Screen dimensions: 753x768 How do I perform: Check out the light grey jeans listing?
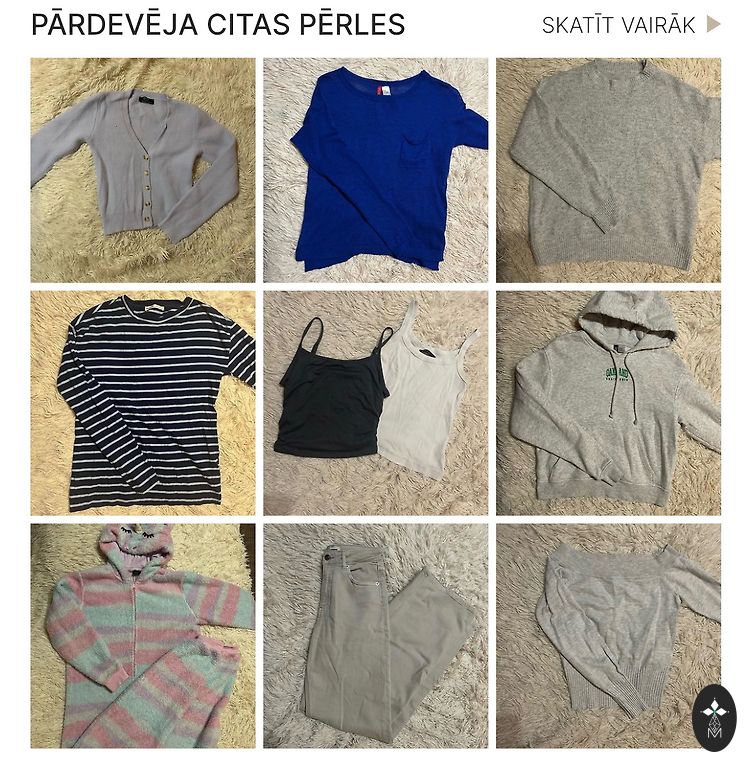click(376, 635)
